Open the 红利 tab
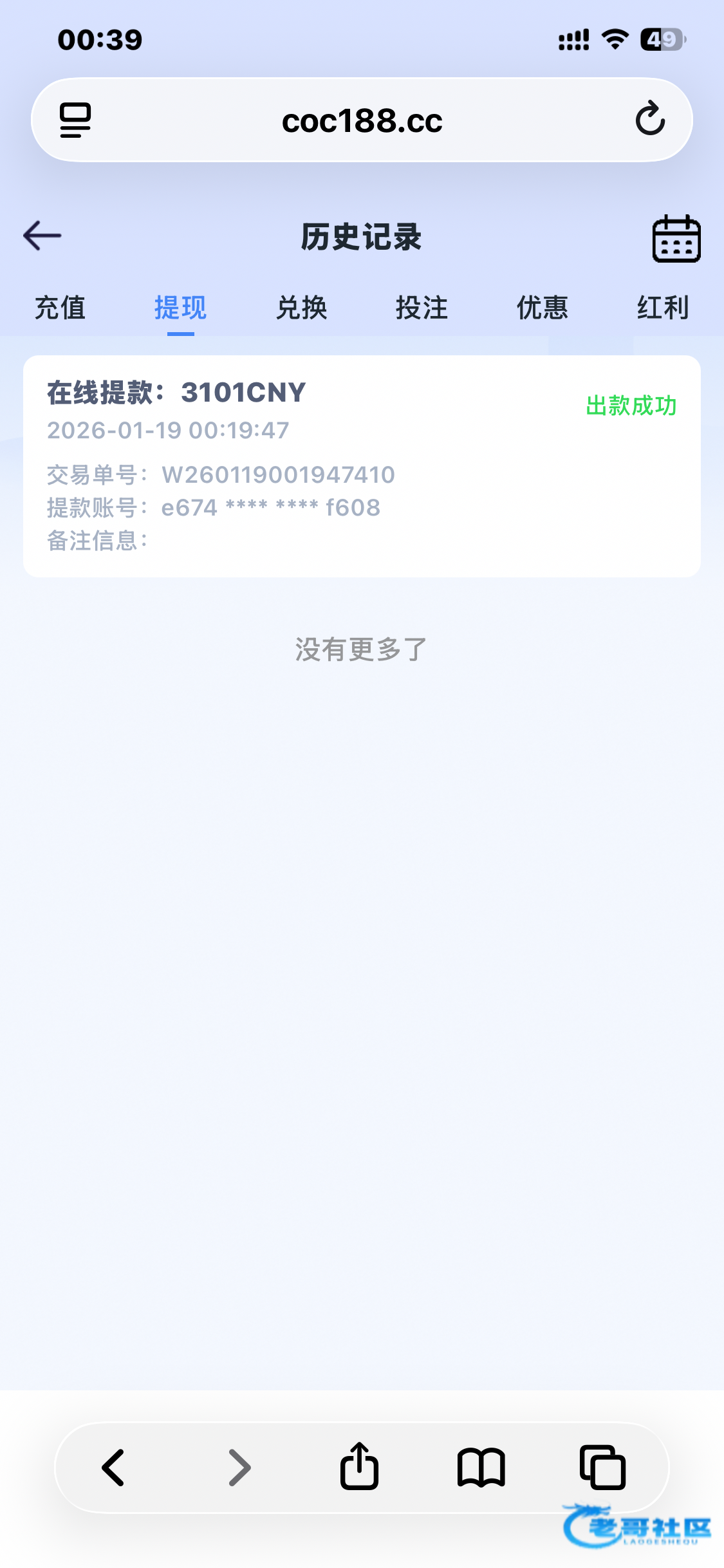This screenshot has height=1568, width=724. tap(663, 308)
